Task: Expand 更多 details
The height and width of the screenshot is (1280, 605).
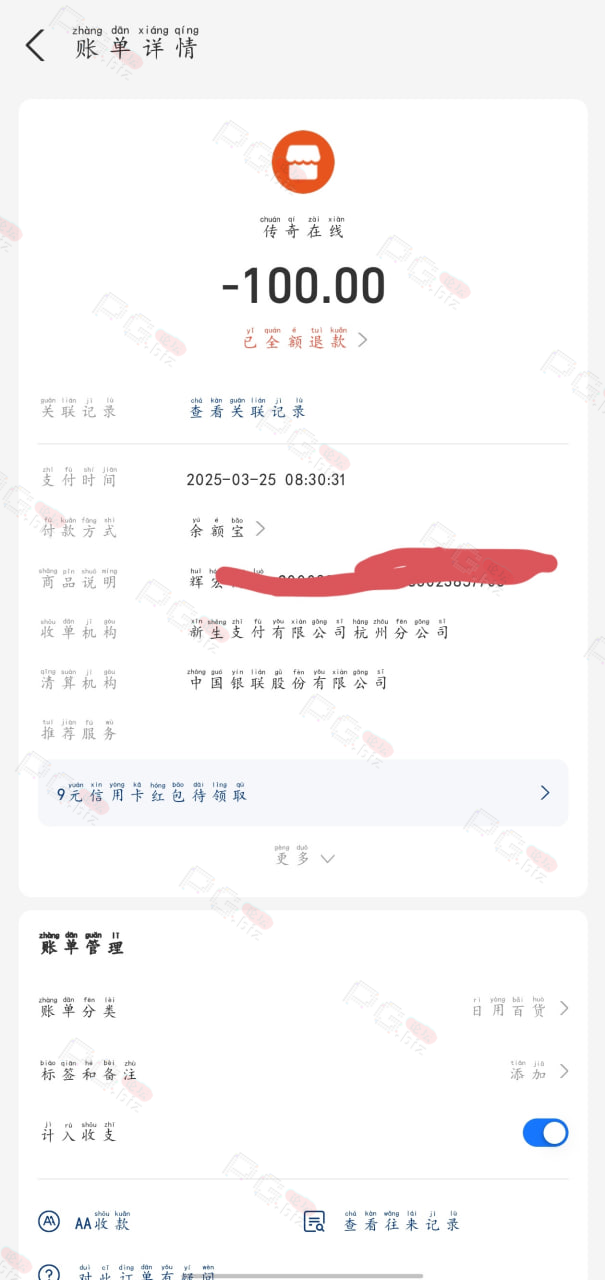Action: click(x=304, y=858)
